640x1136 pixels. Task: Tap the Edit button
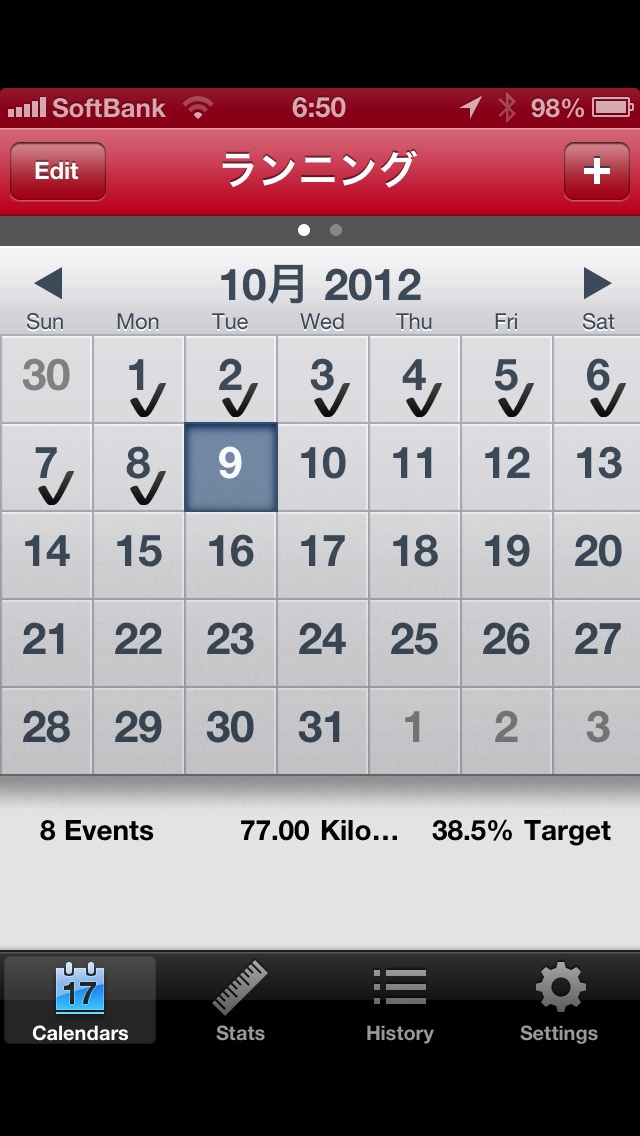click(x=57, y=171)
